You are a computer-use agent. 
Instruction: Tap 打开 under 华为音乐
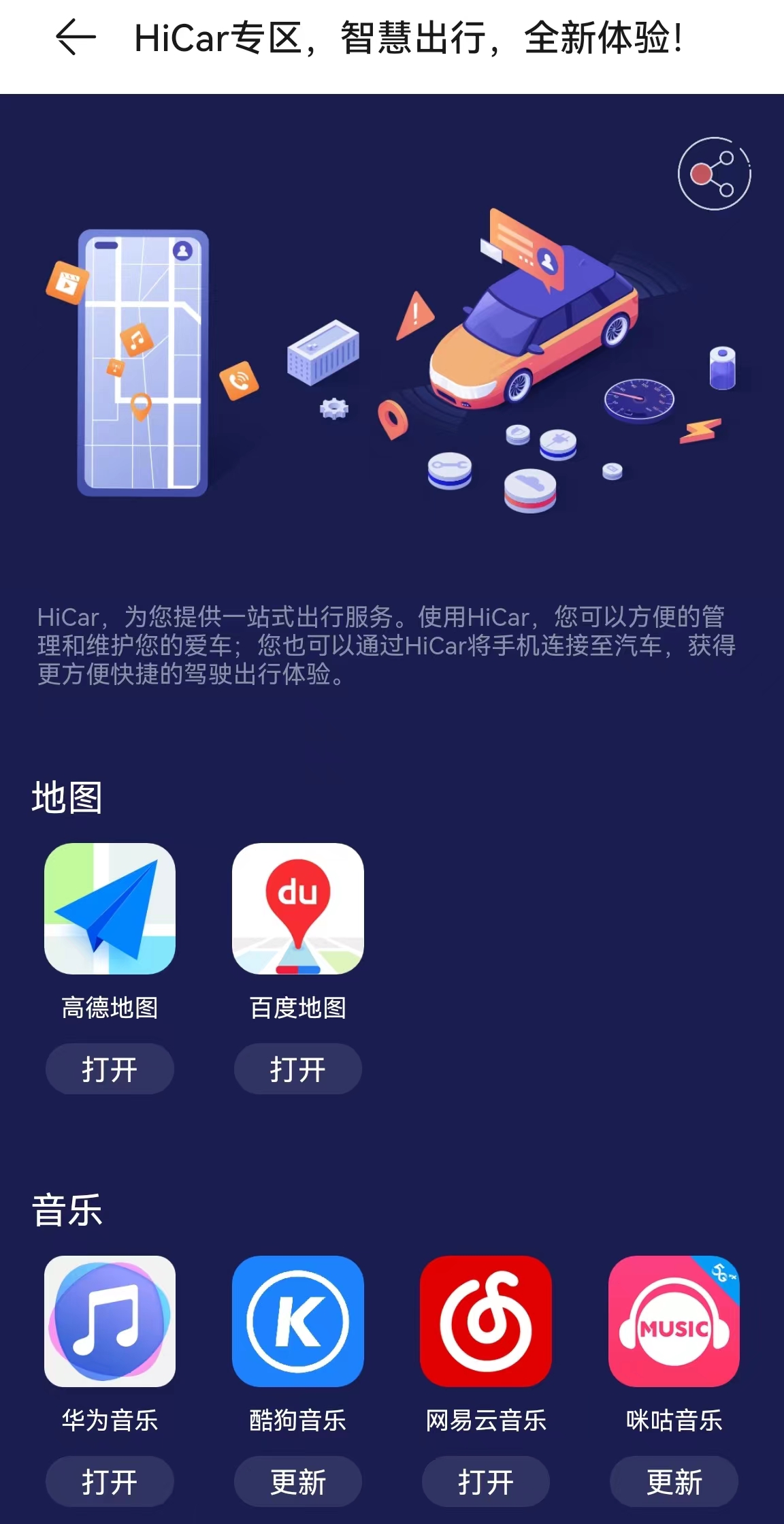(x=110, y=1481)
